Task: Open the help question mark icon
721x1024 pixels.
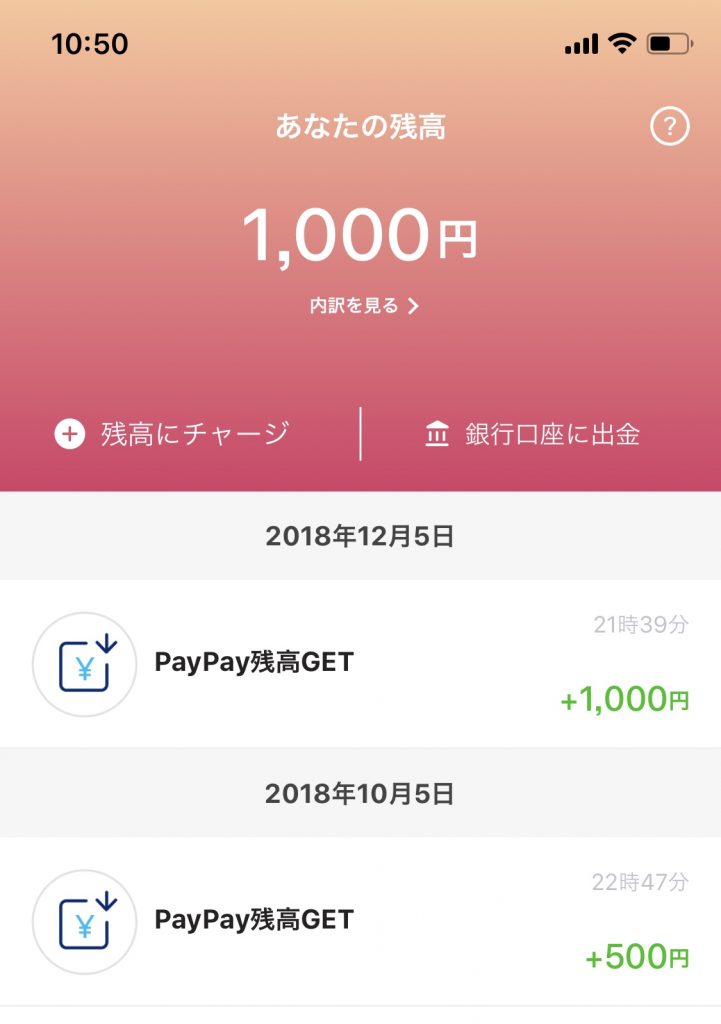Action: coord(670,127)
